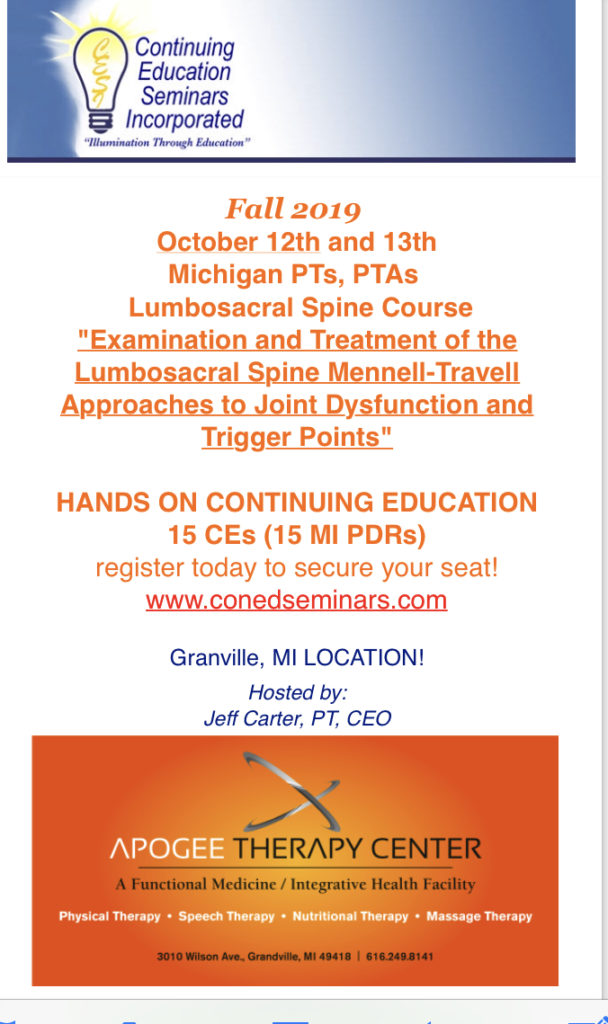Open the October 12th date link
Screen dimensions: 608x1024
[x=238, y=242]
